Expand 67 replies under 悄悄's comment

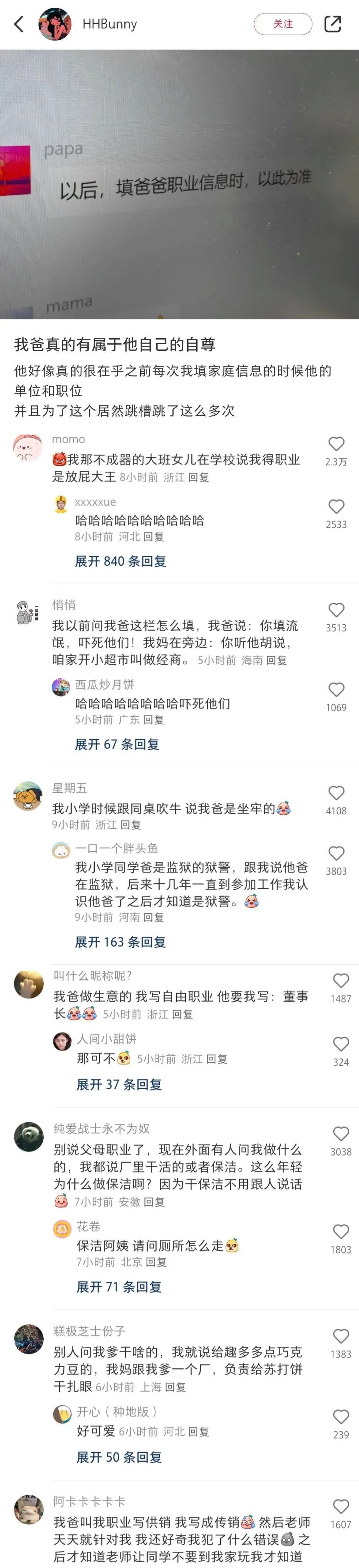coord(117,744)
